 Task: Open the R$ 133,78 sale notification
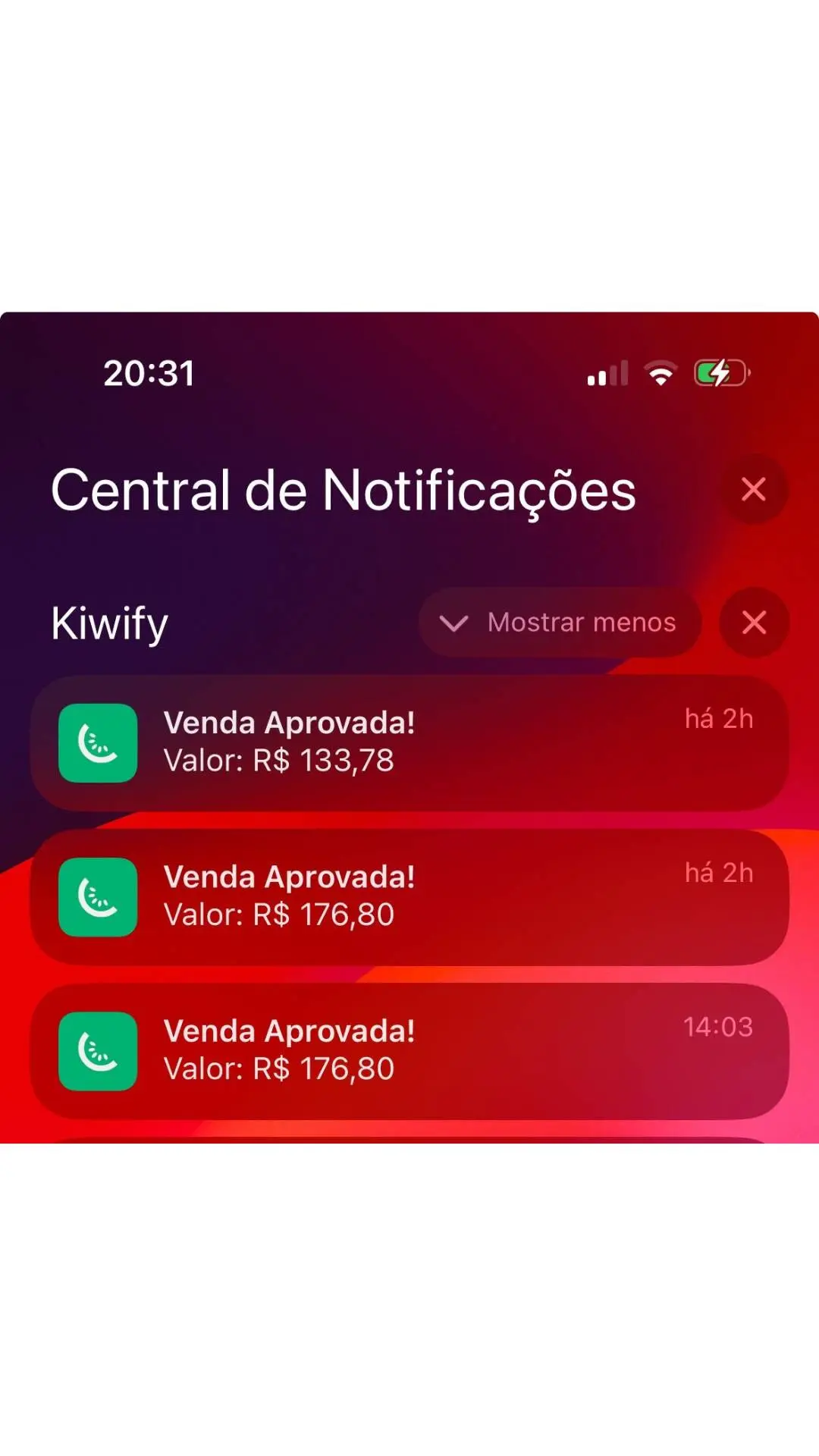pos(409,742)
